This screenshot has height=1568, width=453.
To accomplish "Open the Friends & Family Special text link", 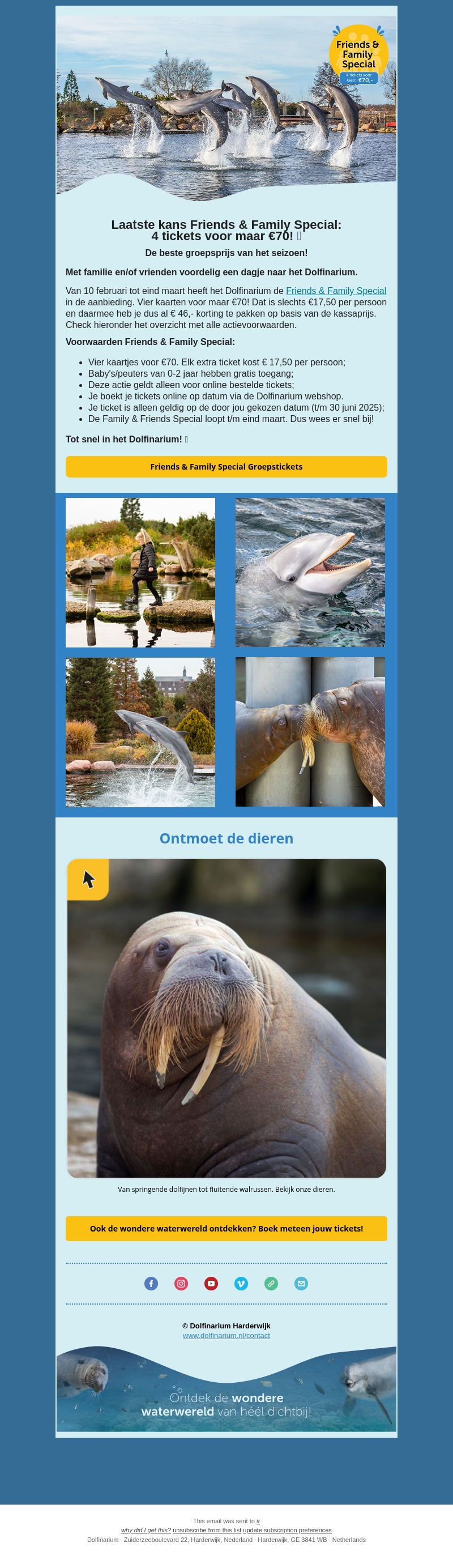I will coord(336,291).
